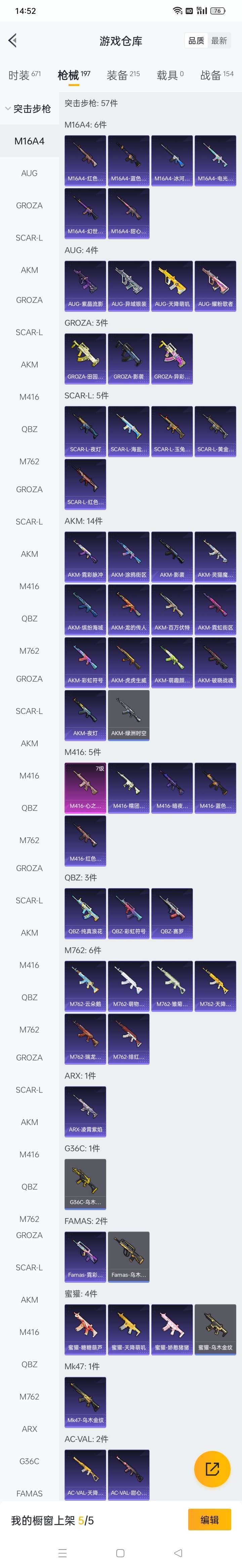The image size is (242, 1568).
Task: Open the ARX-凌霄紫焰 skin tile
Action: click(x=85, y=1111)
